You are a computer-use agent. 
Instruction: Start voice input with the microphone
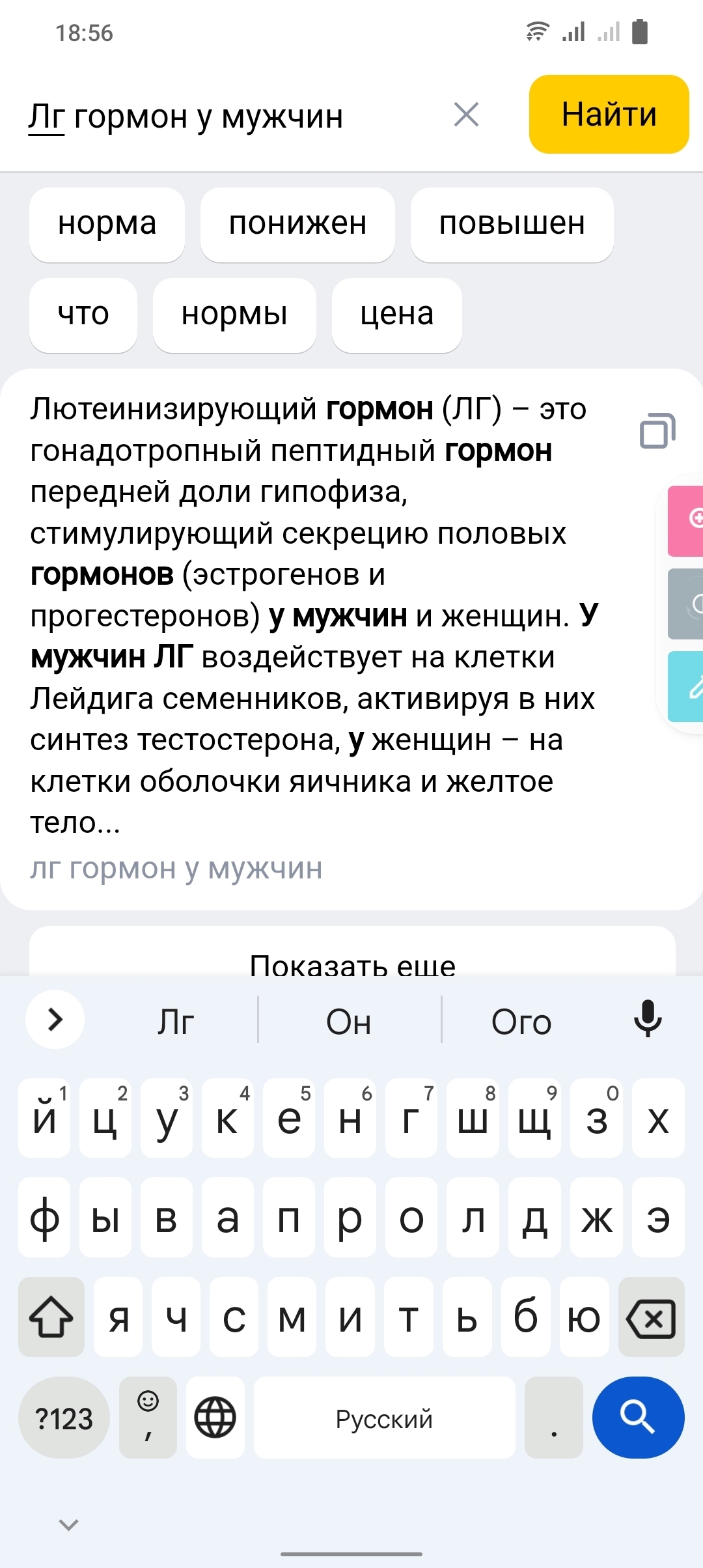pyautogui.click(x=648, y=1019)
